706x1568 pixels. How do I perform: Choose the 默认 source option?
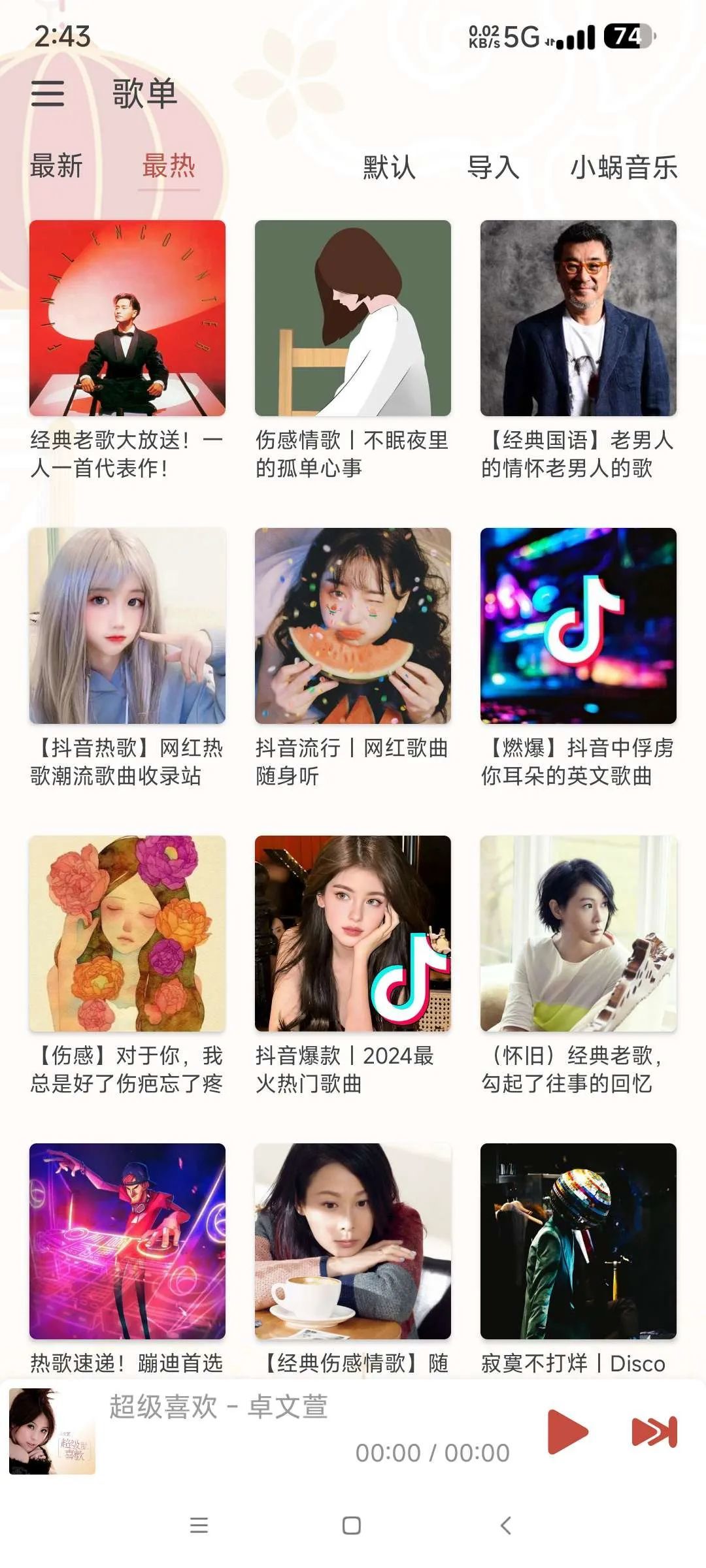tap(389, 168)
